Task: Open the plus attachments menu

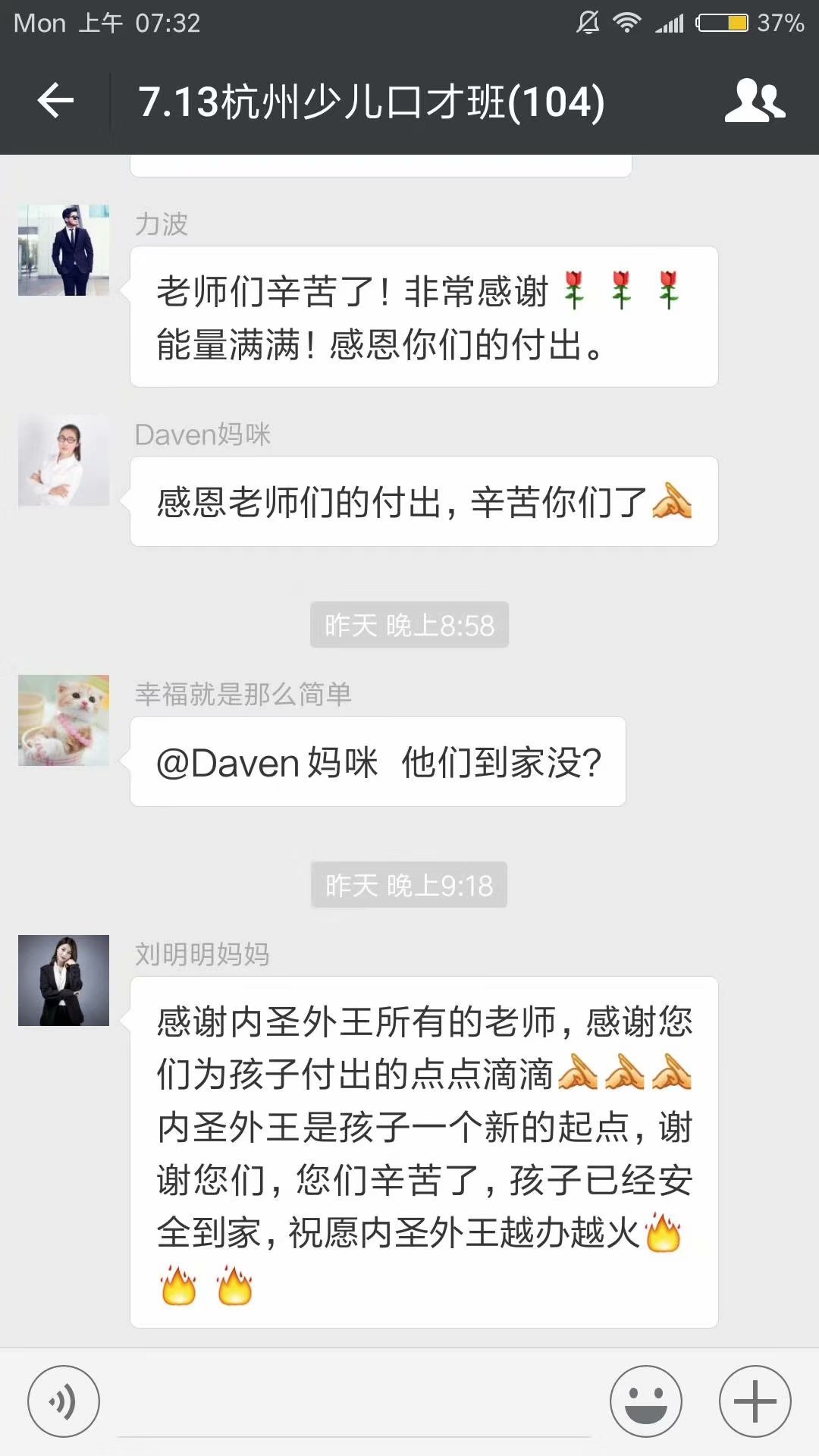Action: [x=755, y=1401]
